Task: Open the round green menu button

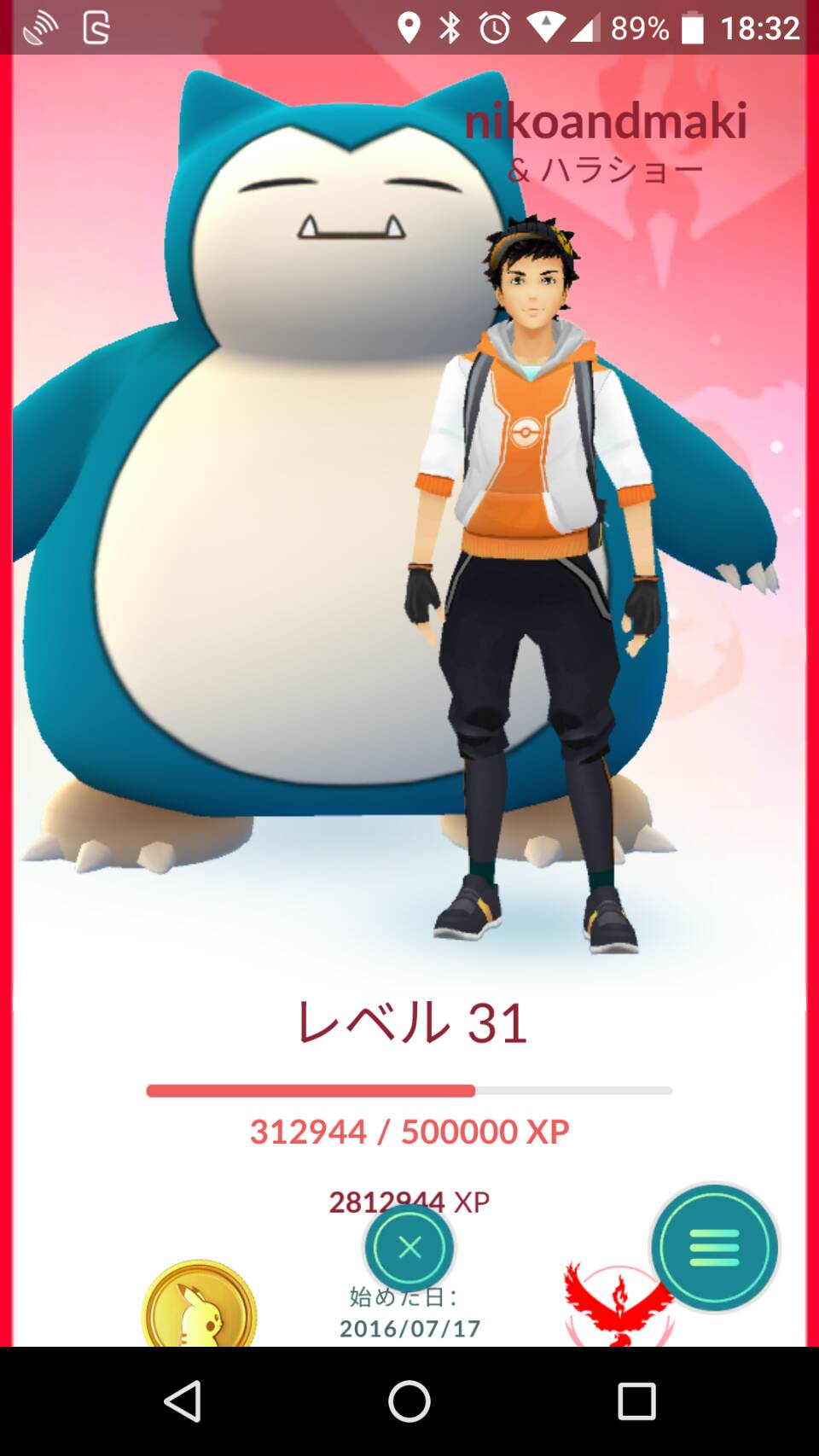Action: click(x=714, y=1248)
